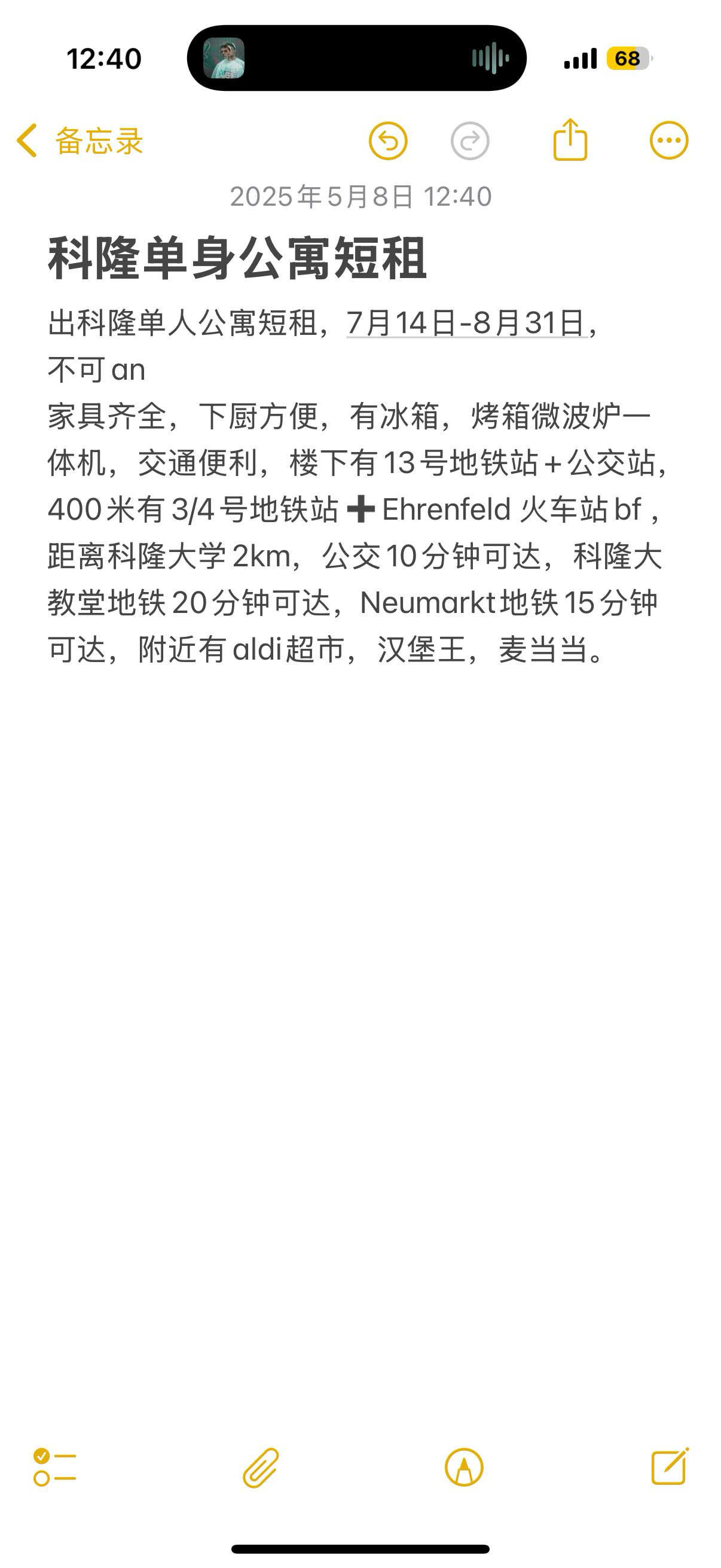721x1568 pixels.
Task: Add a checklist to the note
Action: pos(55,1467)
